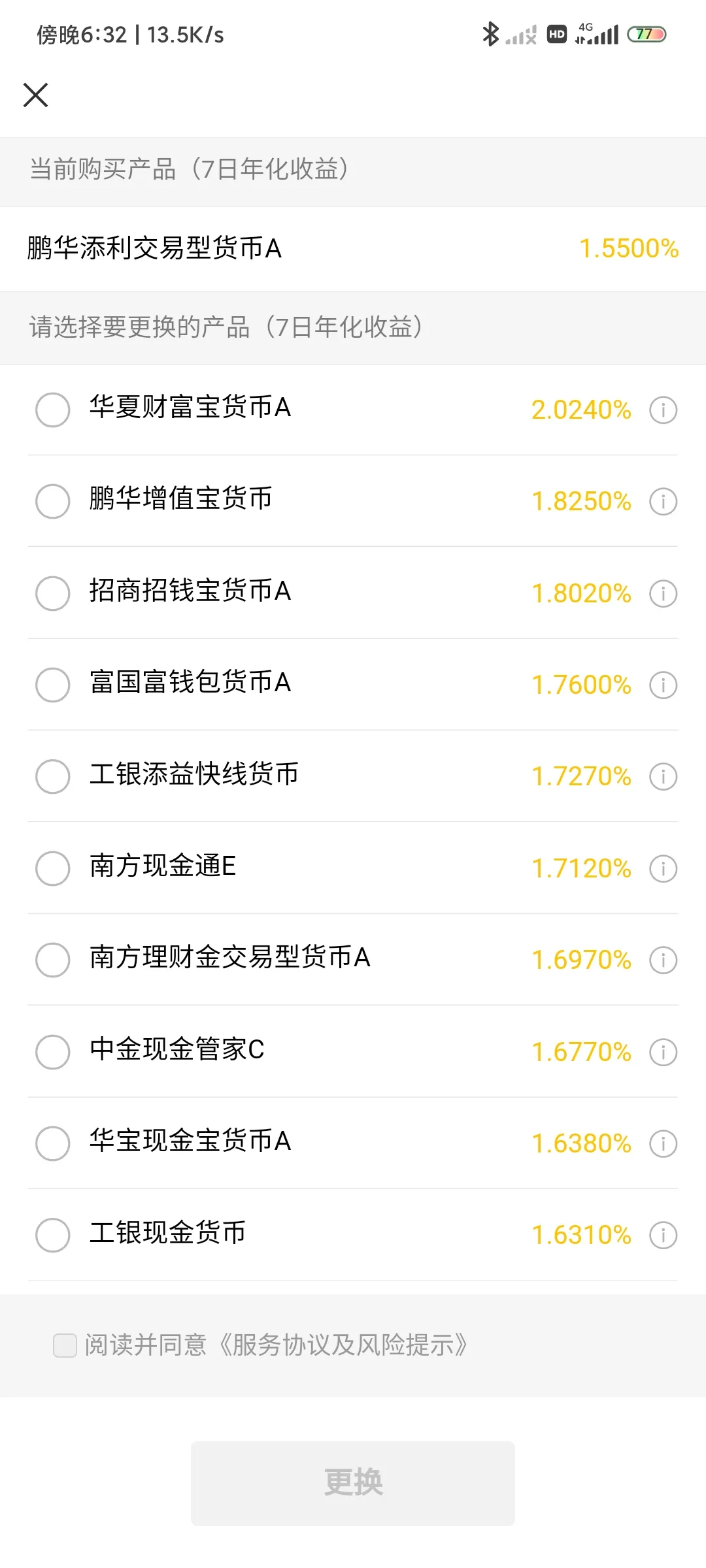Image resolution: width=706 pixels, height=1568 pixels.
Task: Open the info icon for 中金现金管家C
Action: coord(663,1053)
